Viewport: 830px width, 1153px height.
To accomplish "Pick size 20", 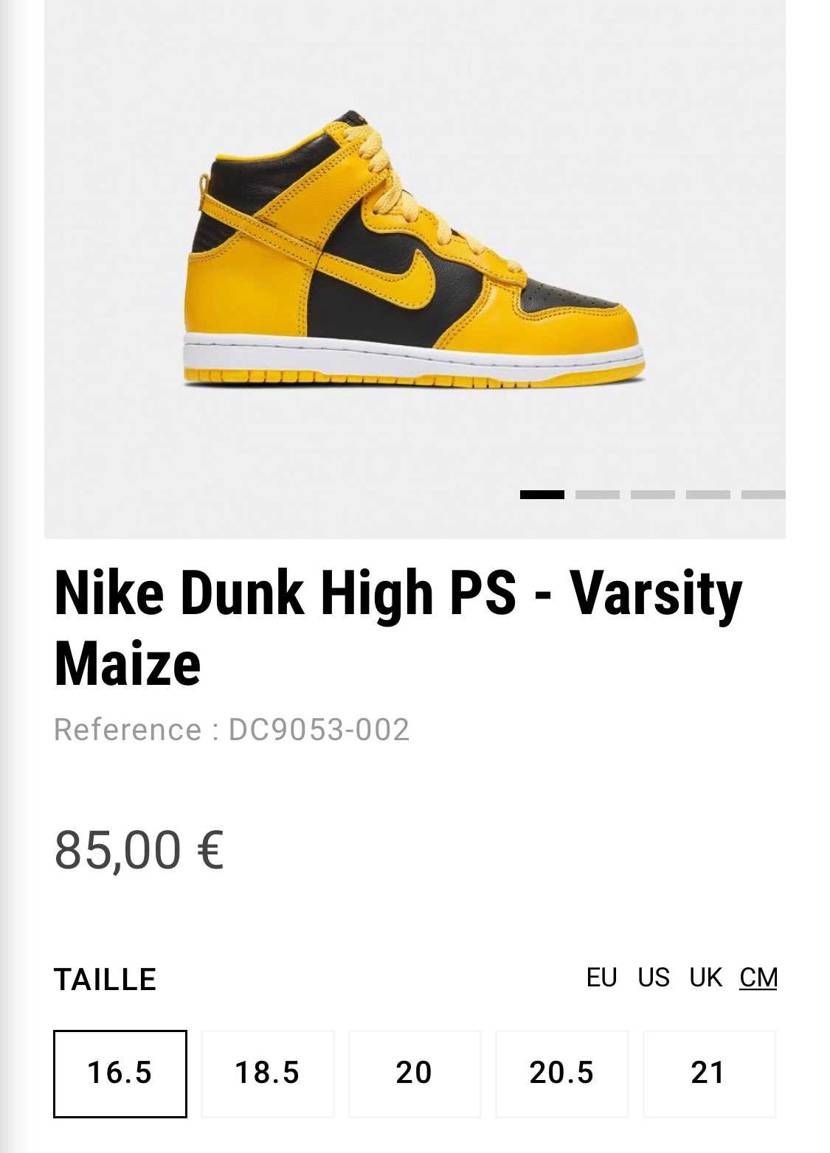I will click(414, 1073).
